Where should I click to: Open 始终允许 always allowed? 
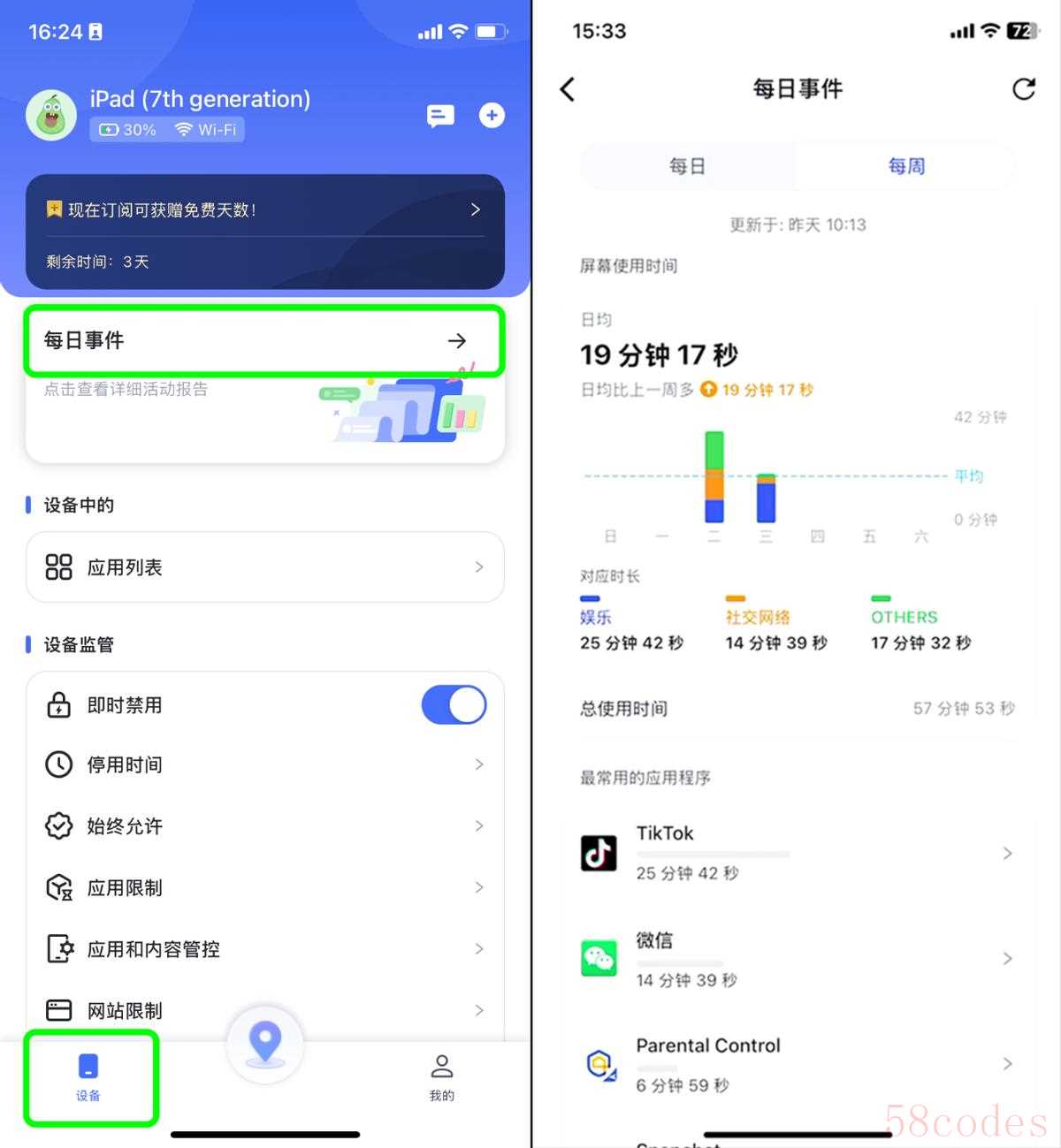pyautogui.click(x=264, y=826)
